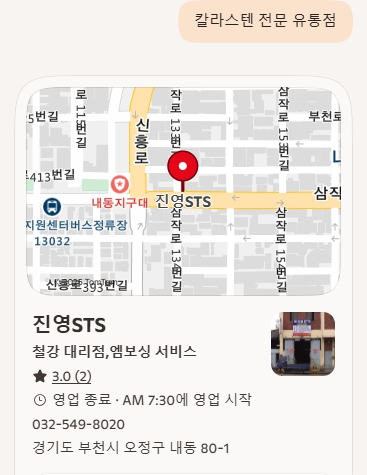367x475 pixels.
Task: Open the 3.0 (2) rating link
Action: 71,377
